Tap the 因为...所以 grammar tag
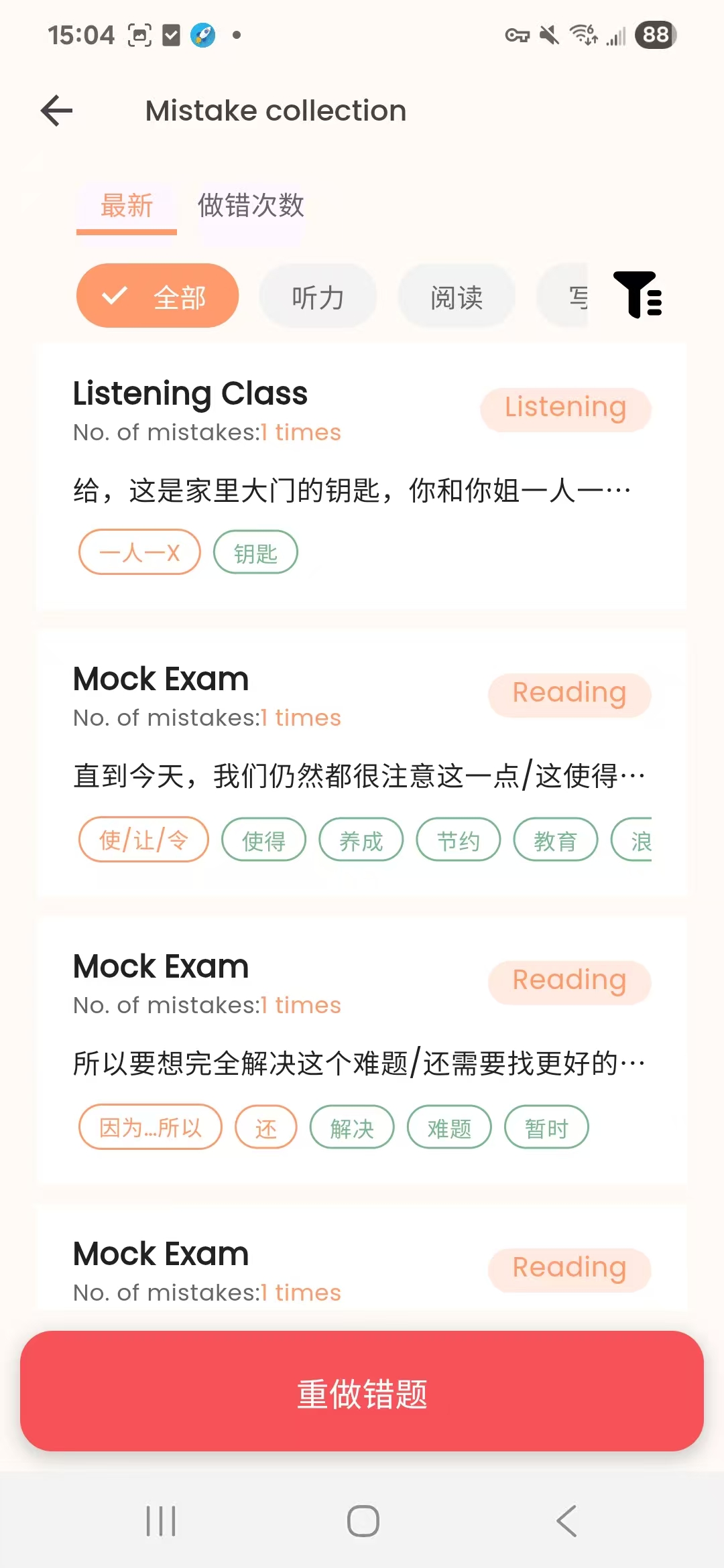Viewport: 724px width, 1568px height. pos(150,1127)
